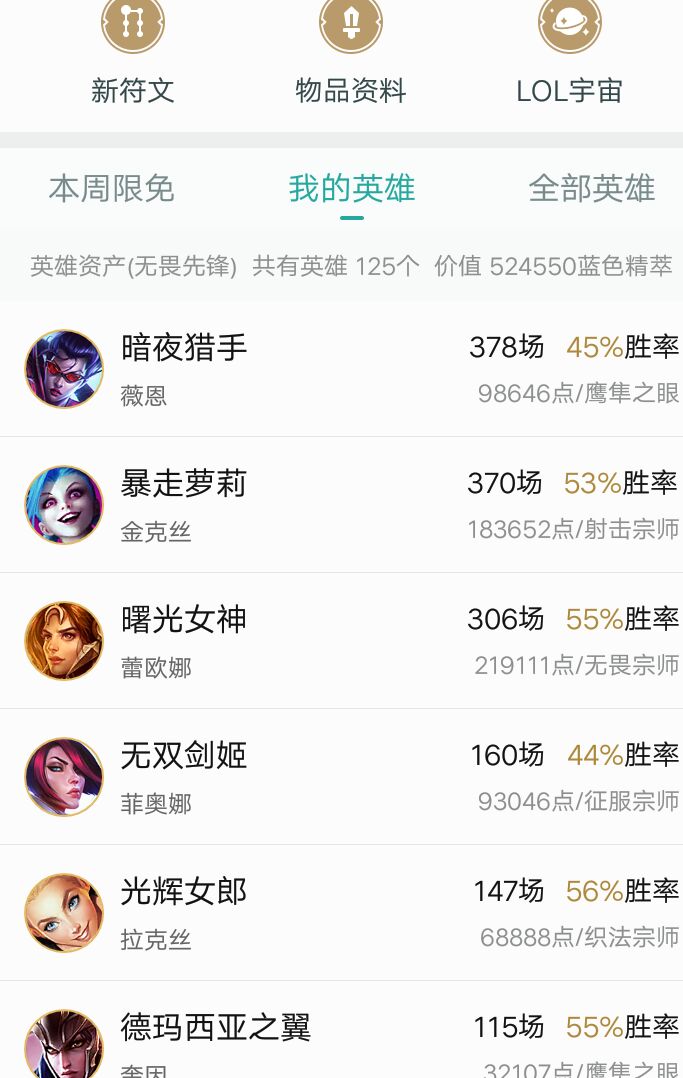Open the 曙光女神 蕾欧娜 row
The height and width of the screenshot is (1078, 683).
[x=341, y=641]
